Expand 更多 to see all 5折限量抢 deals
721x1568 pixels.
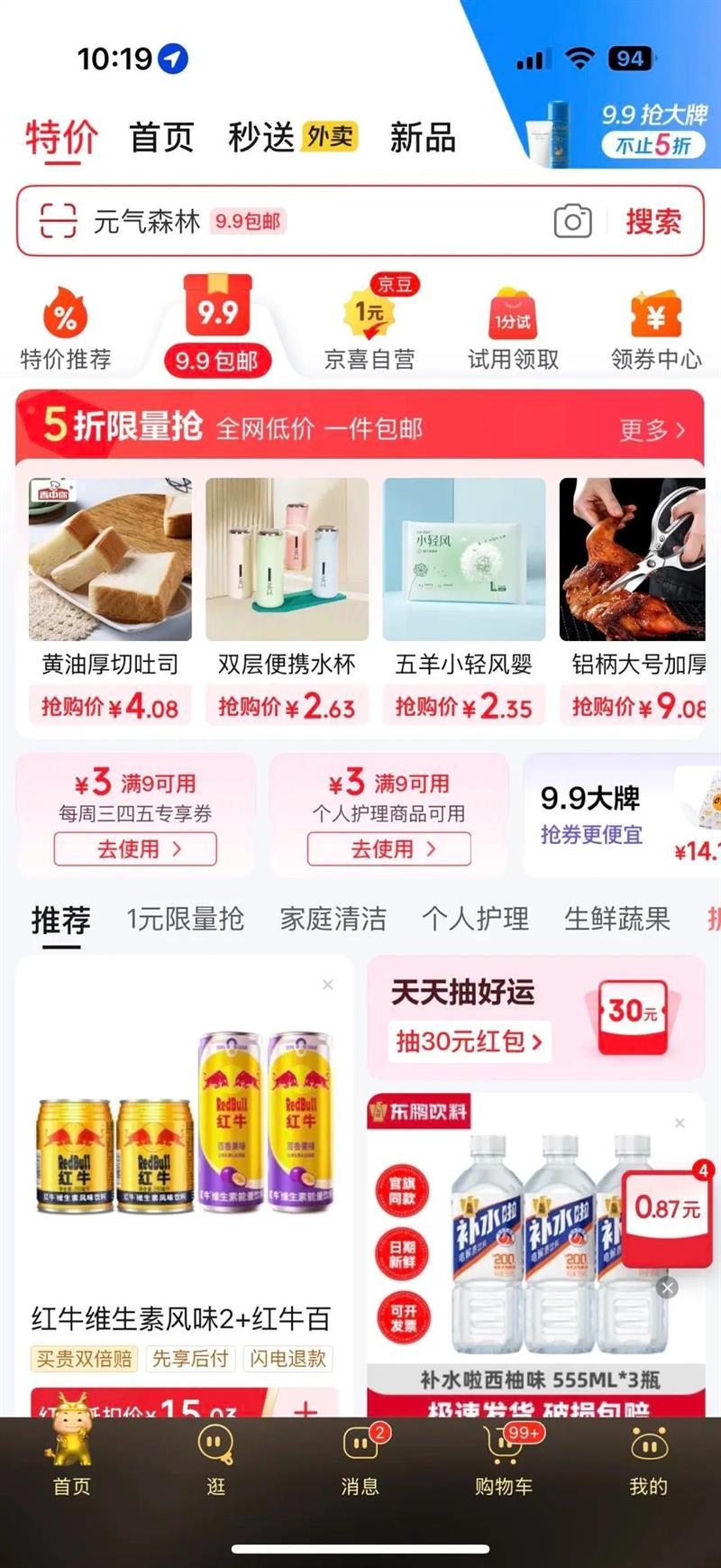pyautogui.click(x=649, y=431)
